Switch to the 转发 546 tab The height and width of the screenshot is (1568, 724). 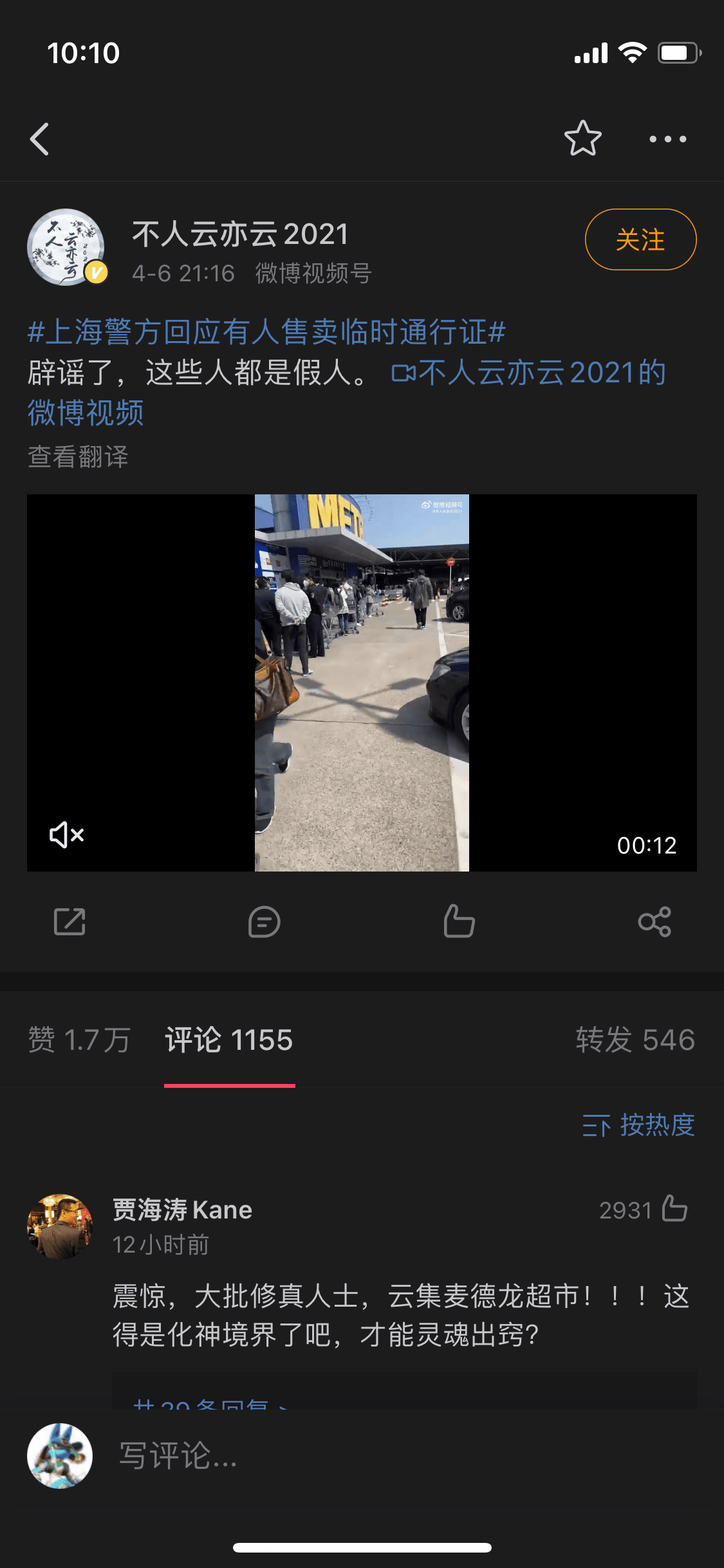click(635, 1040)
